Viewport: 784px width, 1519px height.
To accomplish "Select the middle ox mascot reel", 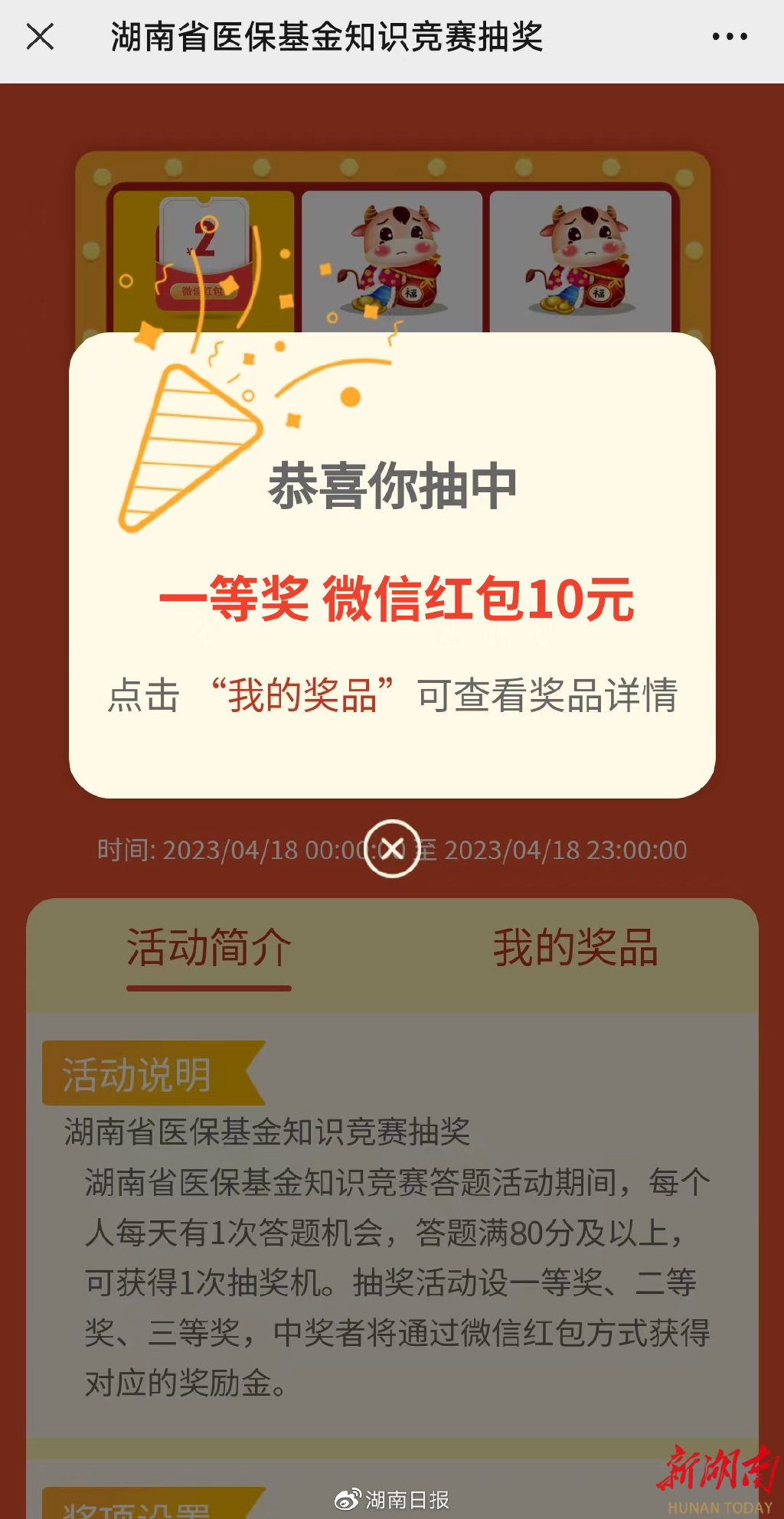I will [x=392, y=253].
